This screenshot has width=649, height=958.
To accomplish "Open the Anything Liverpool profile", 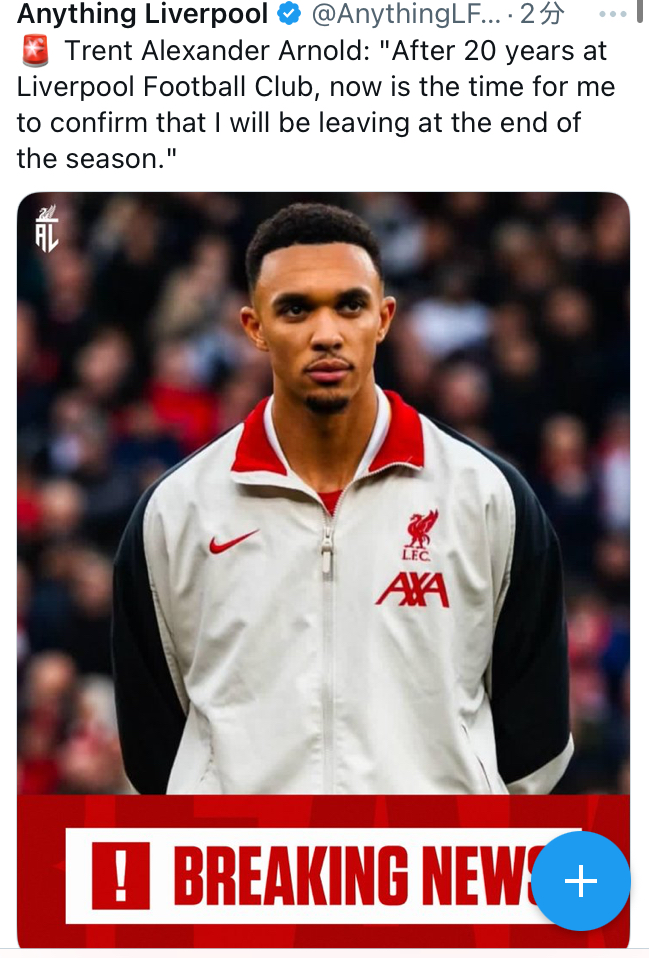I will (143, 14).
